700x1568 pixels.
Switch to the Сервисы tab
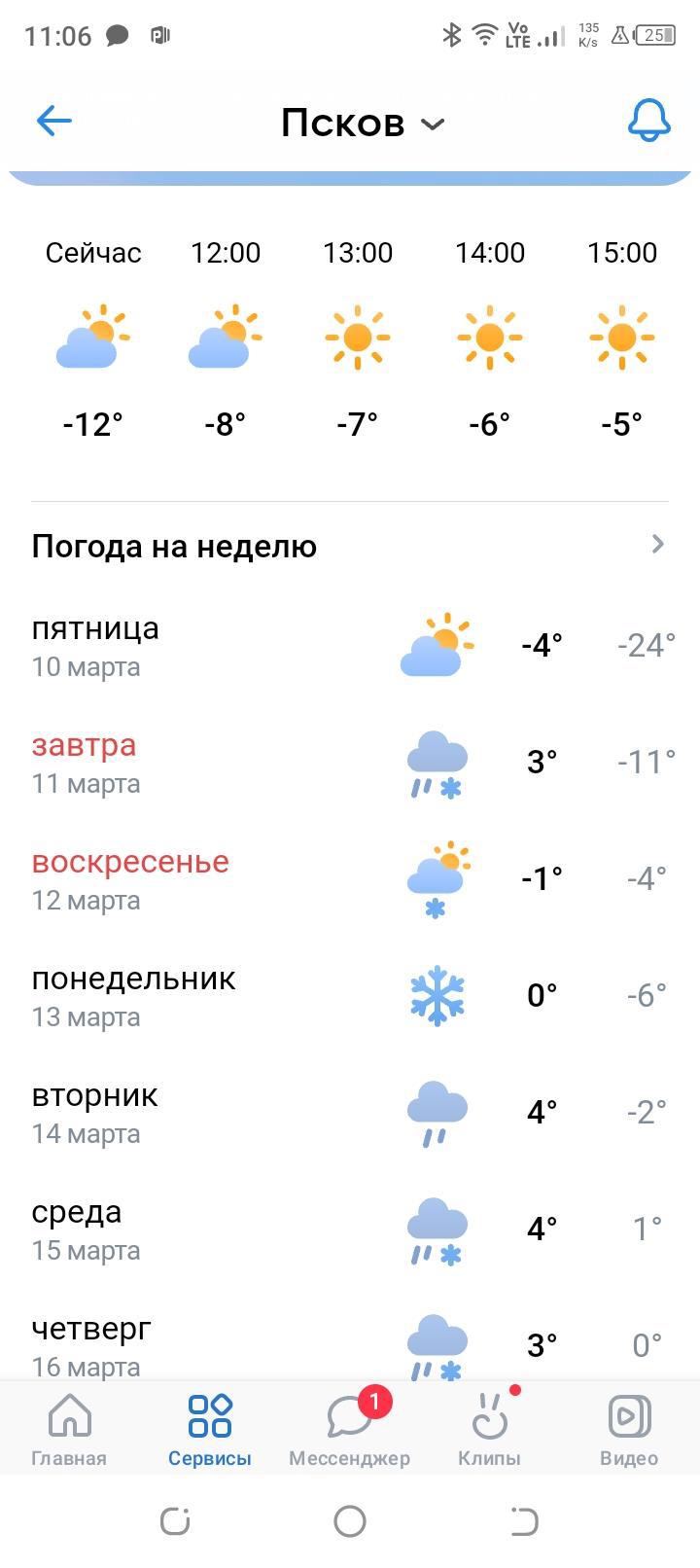209,1428
